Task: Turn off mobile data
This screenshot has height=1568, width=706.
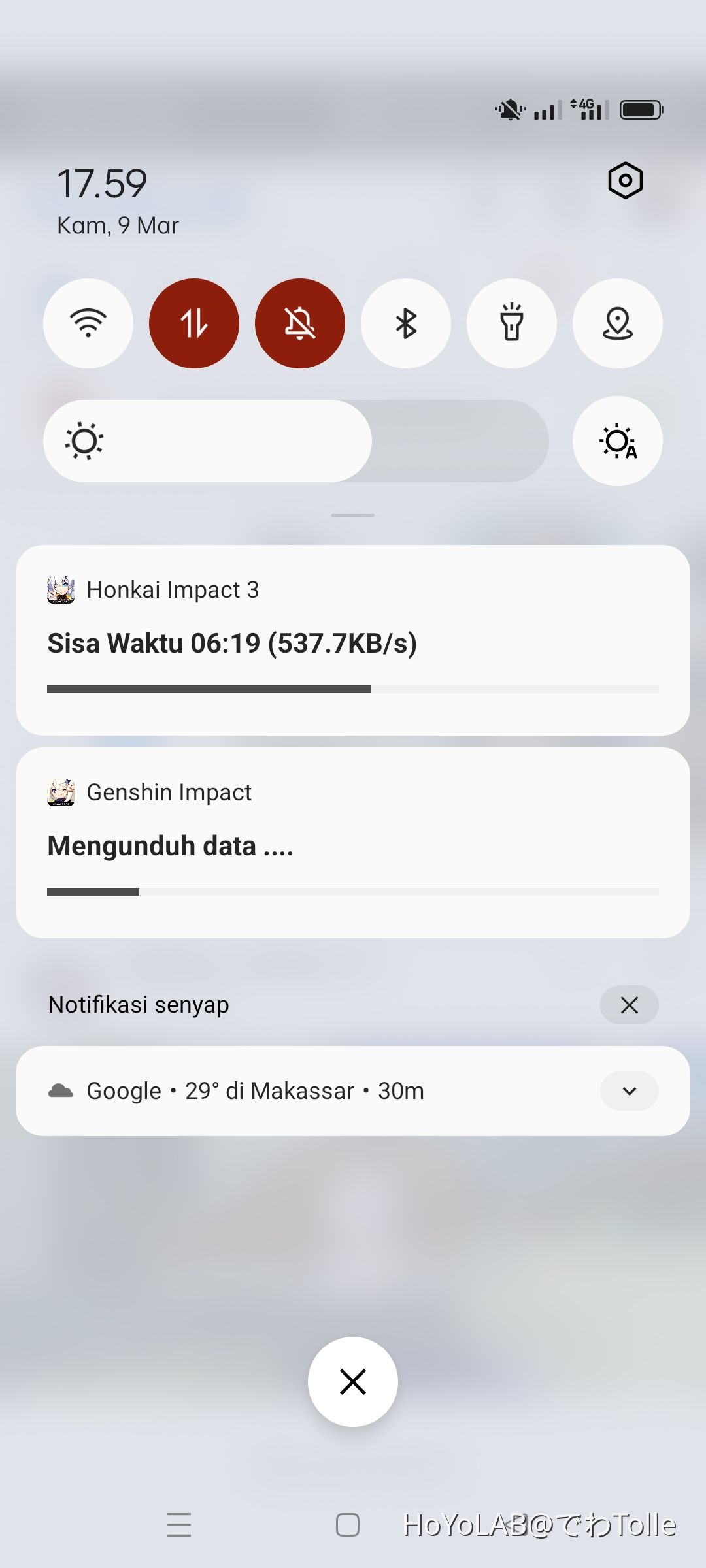Action: 194,323
